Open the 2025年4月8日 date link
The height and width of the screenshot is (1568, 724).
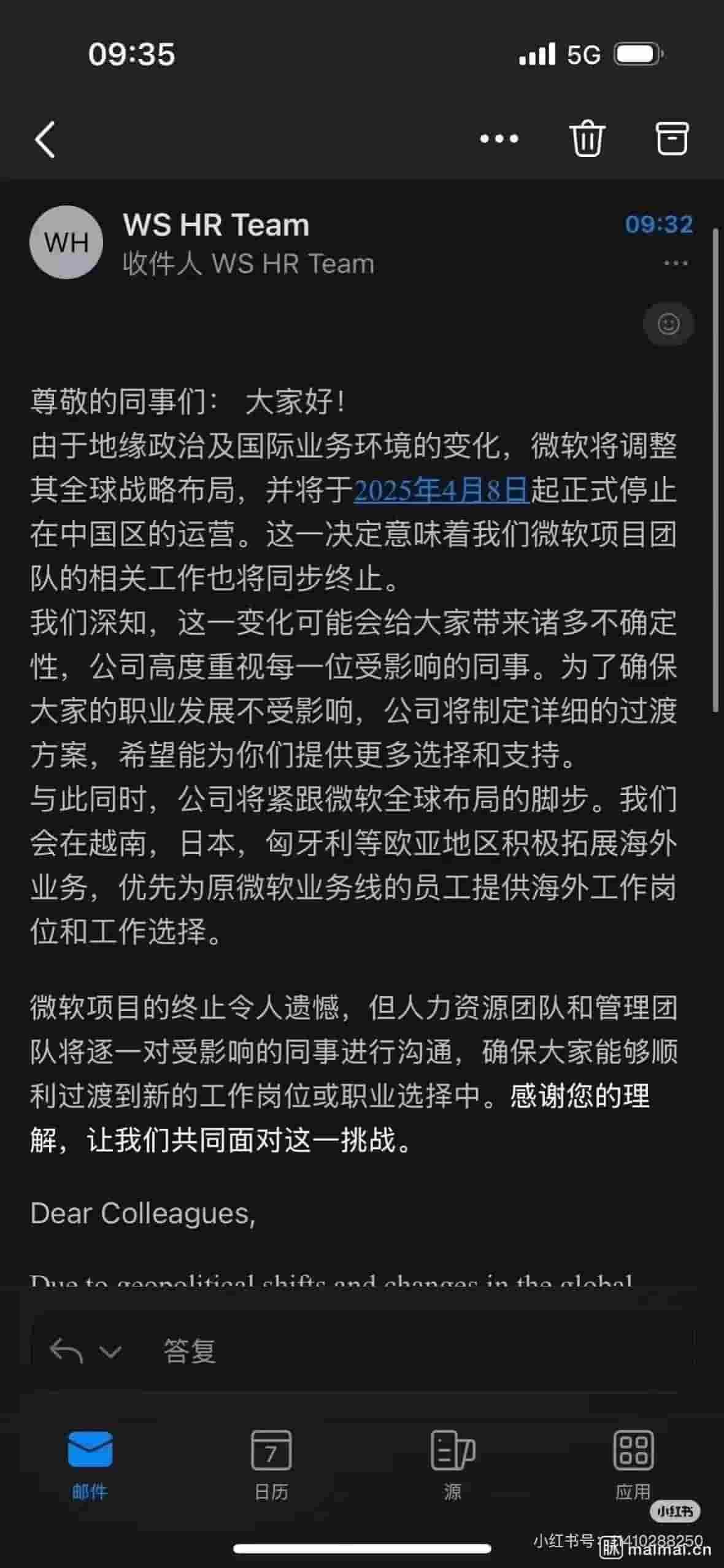[x=441, y=490]
